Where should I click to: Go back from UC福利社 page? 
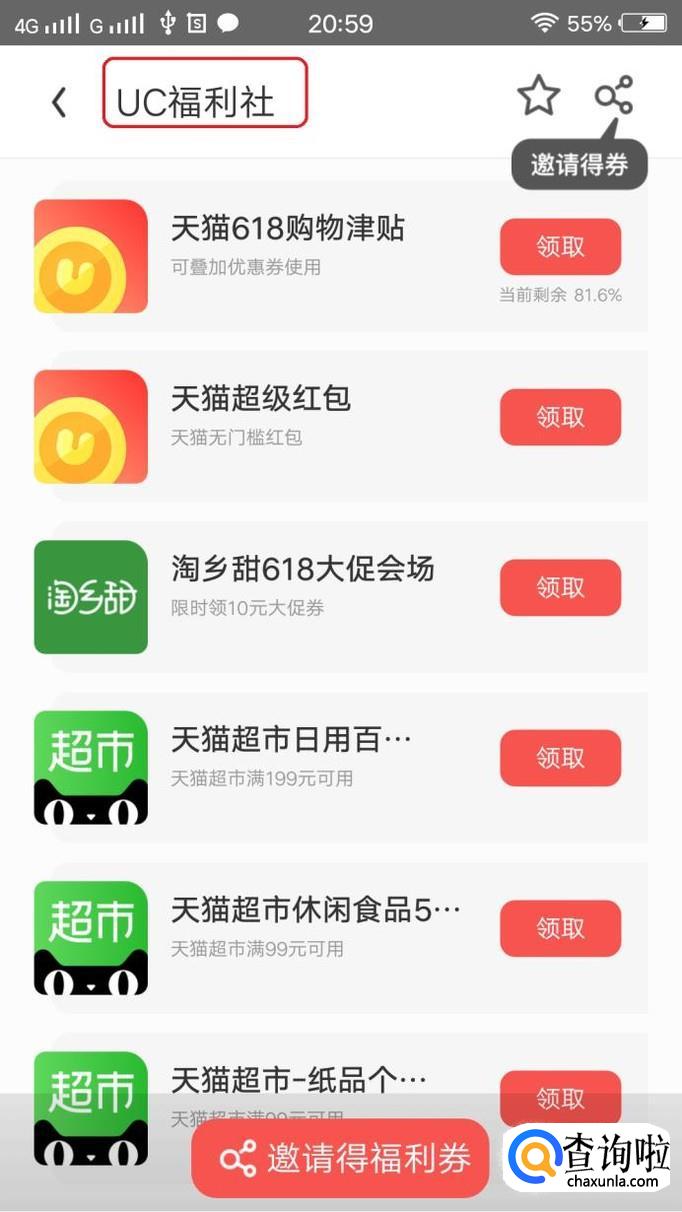pyautogui.click(x=59, y=102)
